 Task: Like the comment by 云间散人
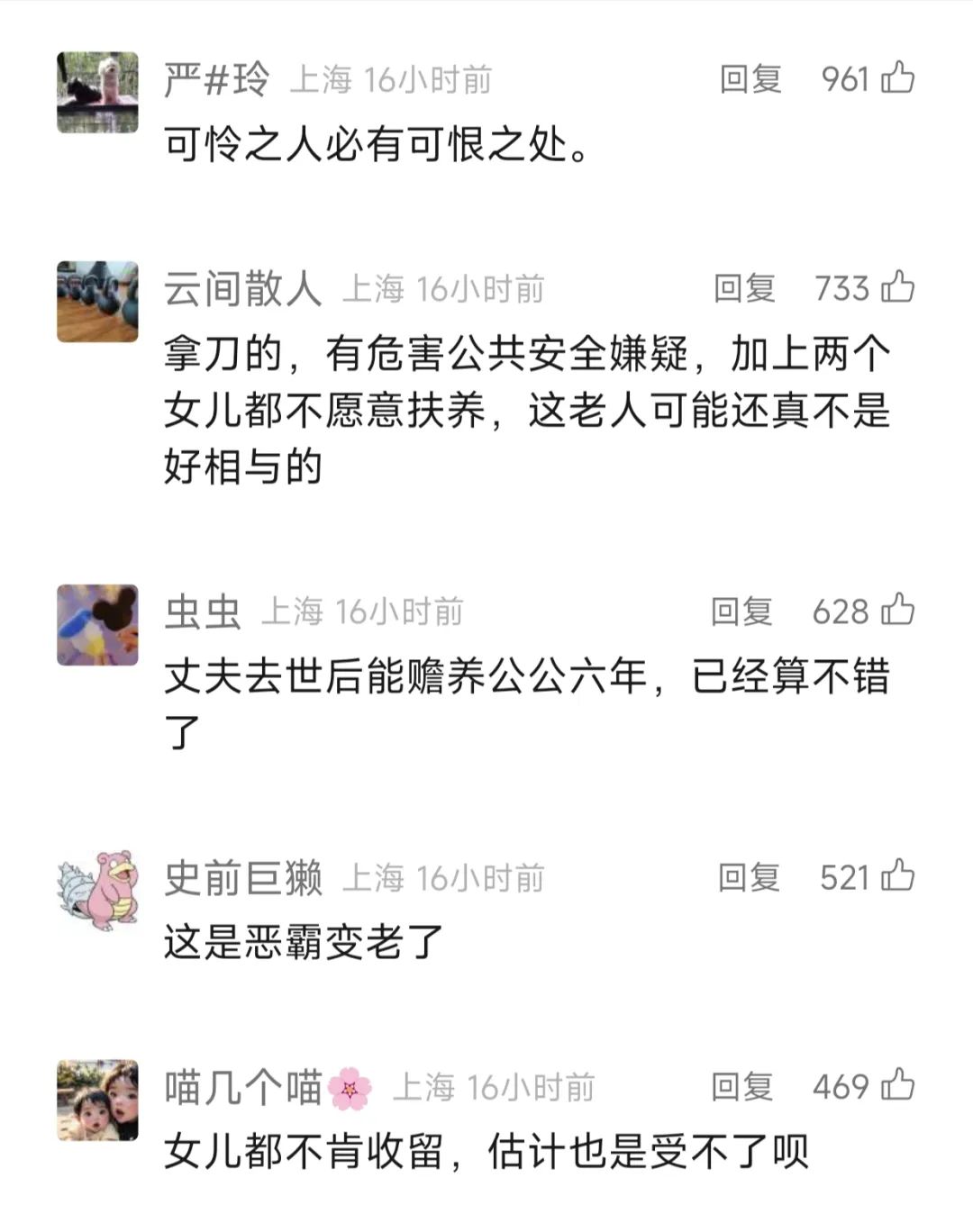click(x=897, y=288)
